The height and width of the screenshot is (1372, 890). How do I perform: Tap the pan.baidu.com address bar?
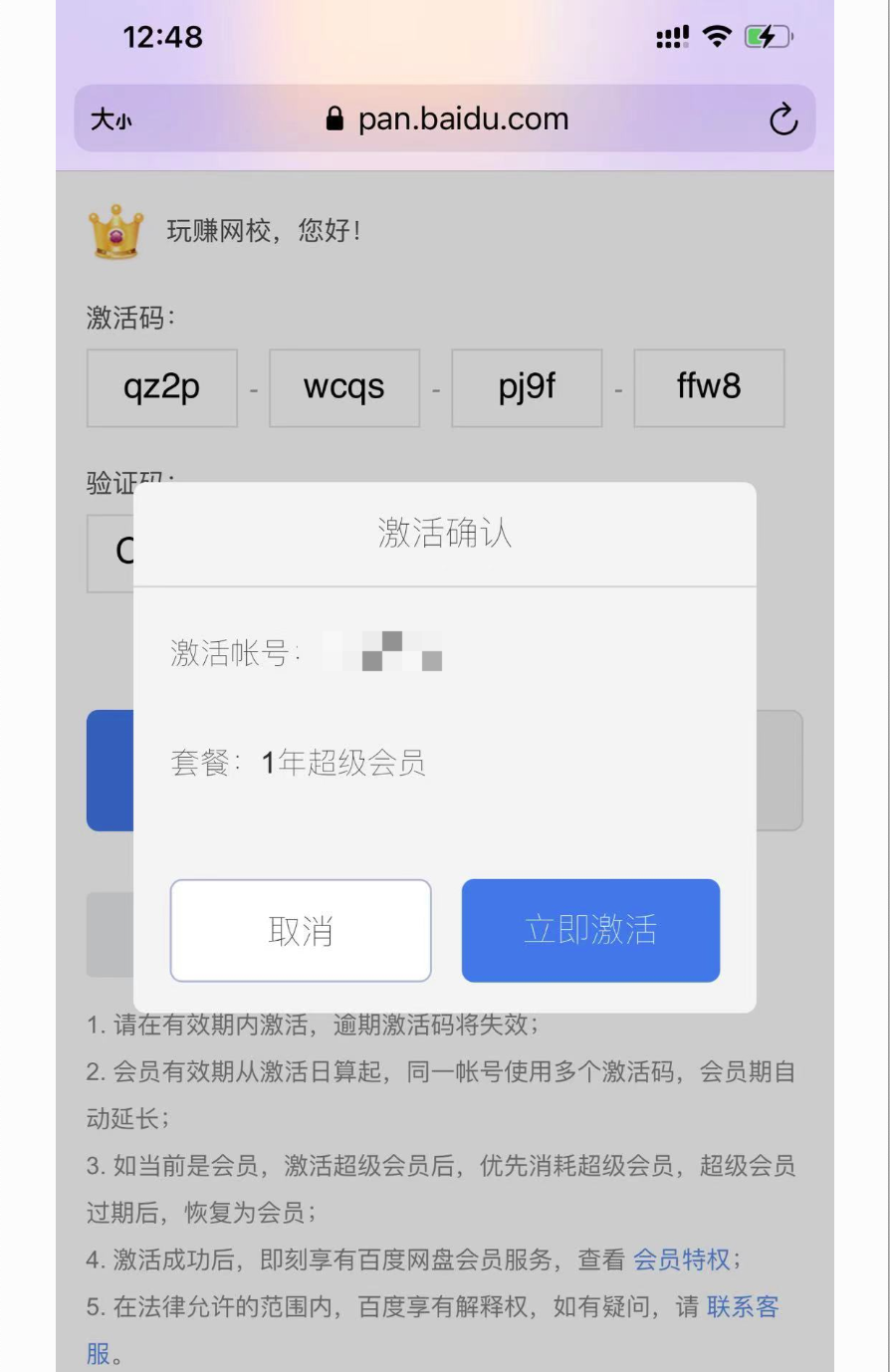coord(448,119)
